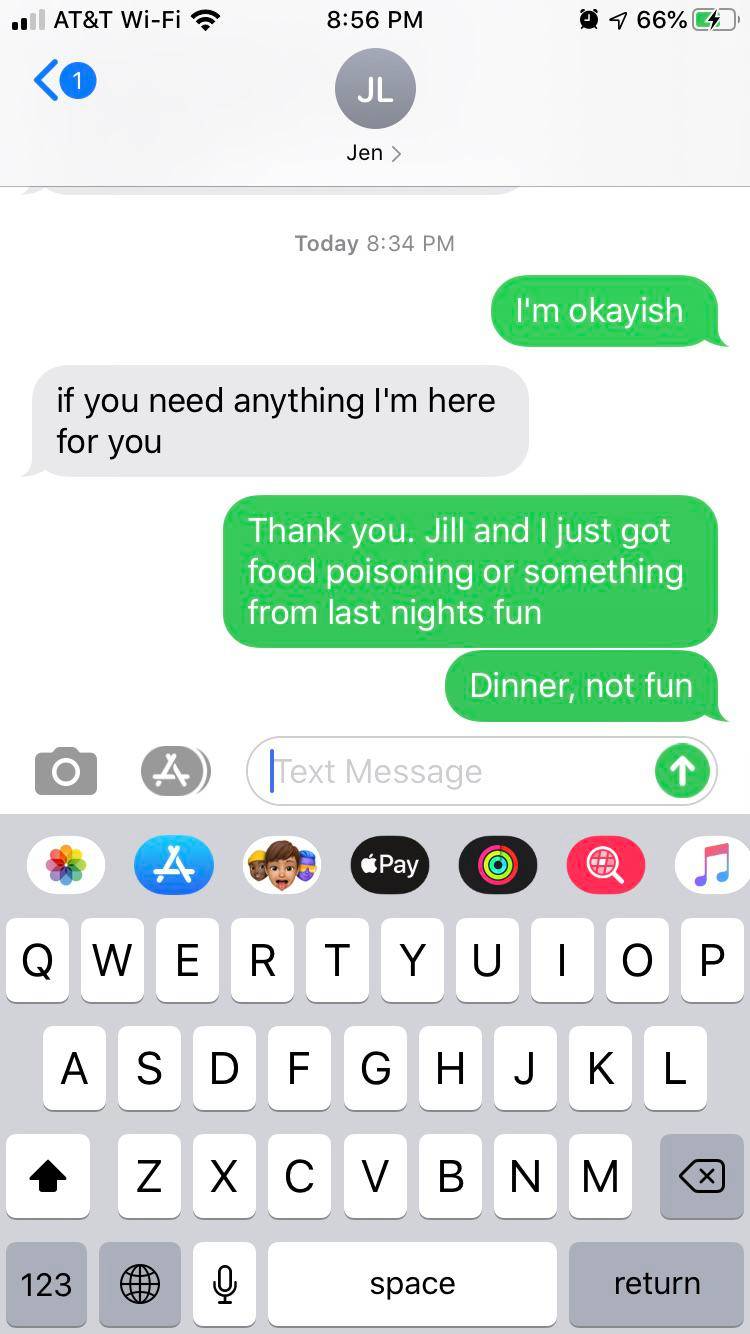Open the Music iMessage app

click(712, 865)
